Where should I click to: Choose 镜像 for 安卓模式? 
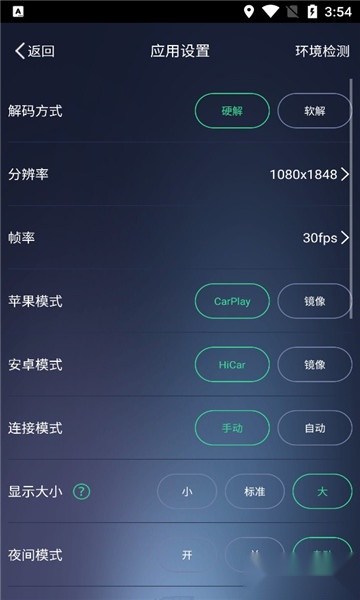click(x=314, y=365)
